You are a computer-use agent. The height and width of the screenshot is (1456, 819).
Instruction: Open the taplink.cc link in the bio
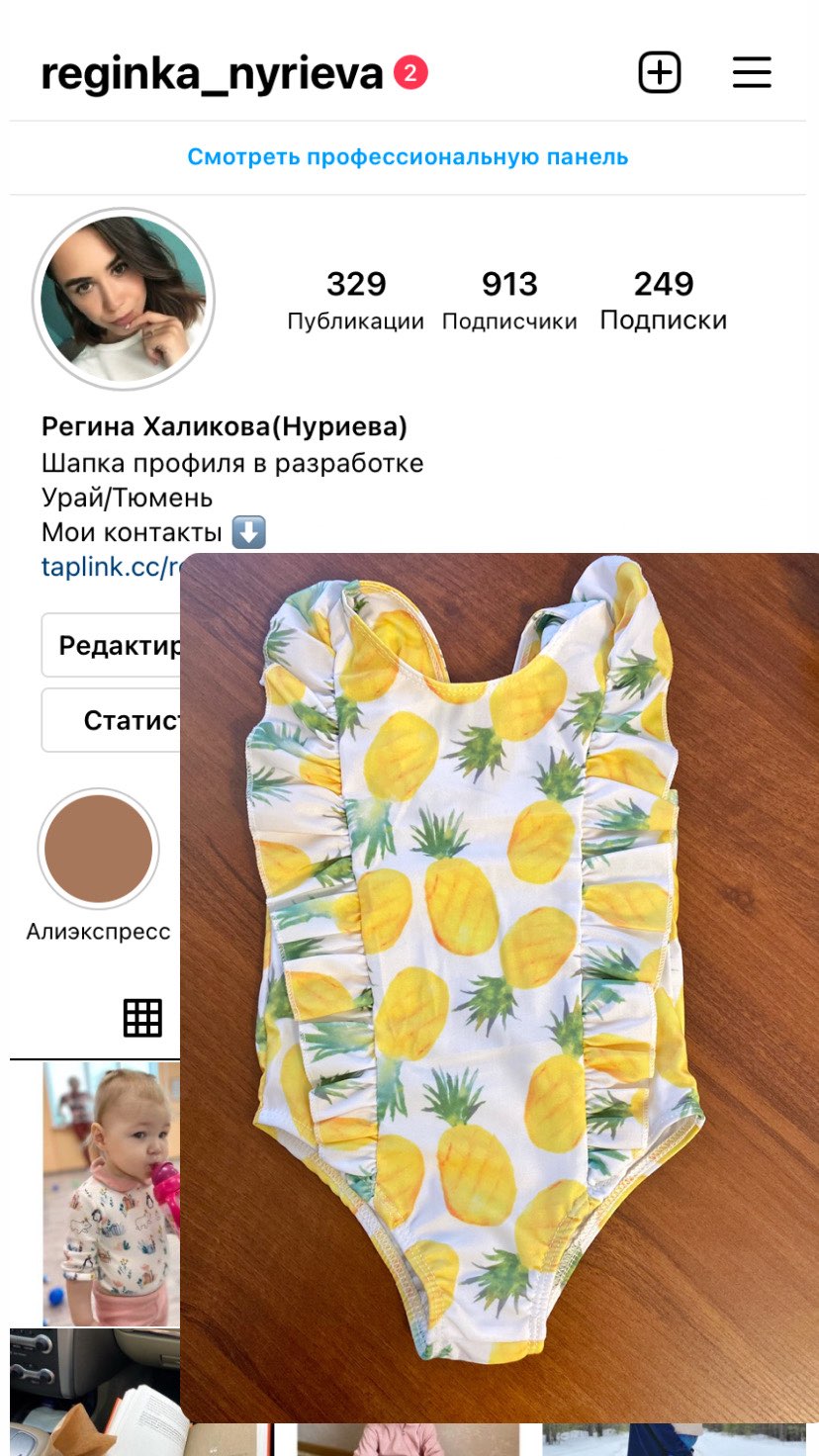tap(111, 567)
